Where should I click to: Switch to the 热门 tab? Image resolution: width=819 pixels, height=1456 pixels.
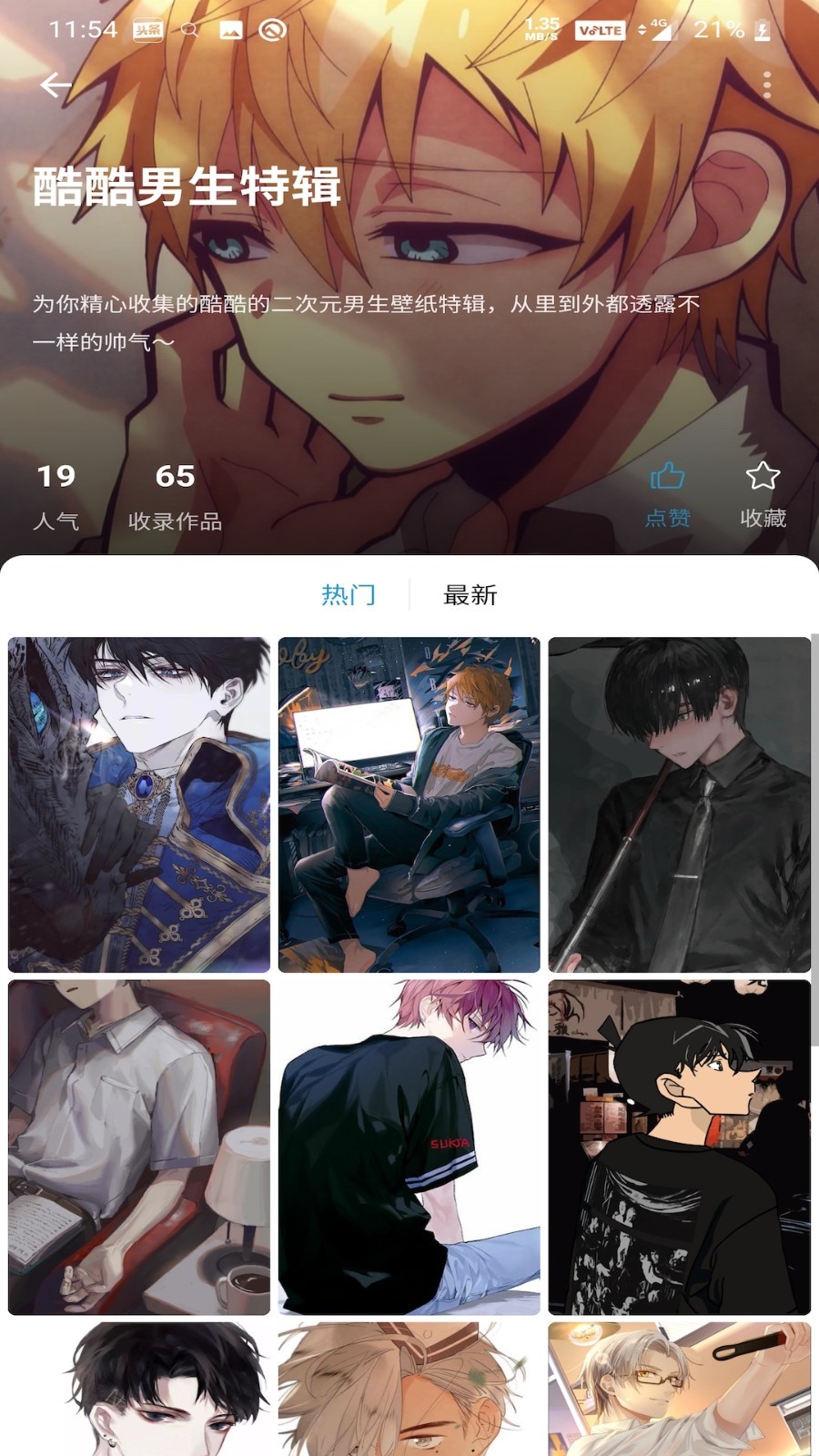(x=349, y=595)
